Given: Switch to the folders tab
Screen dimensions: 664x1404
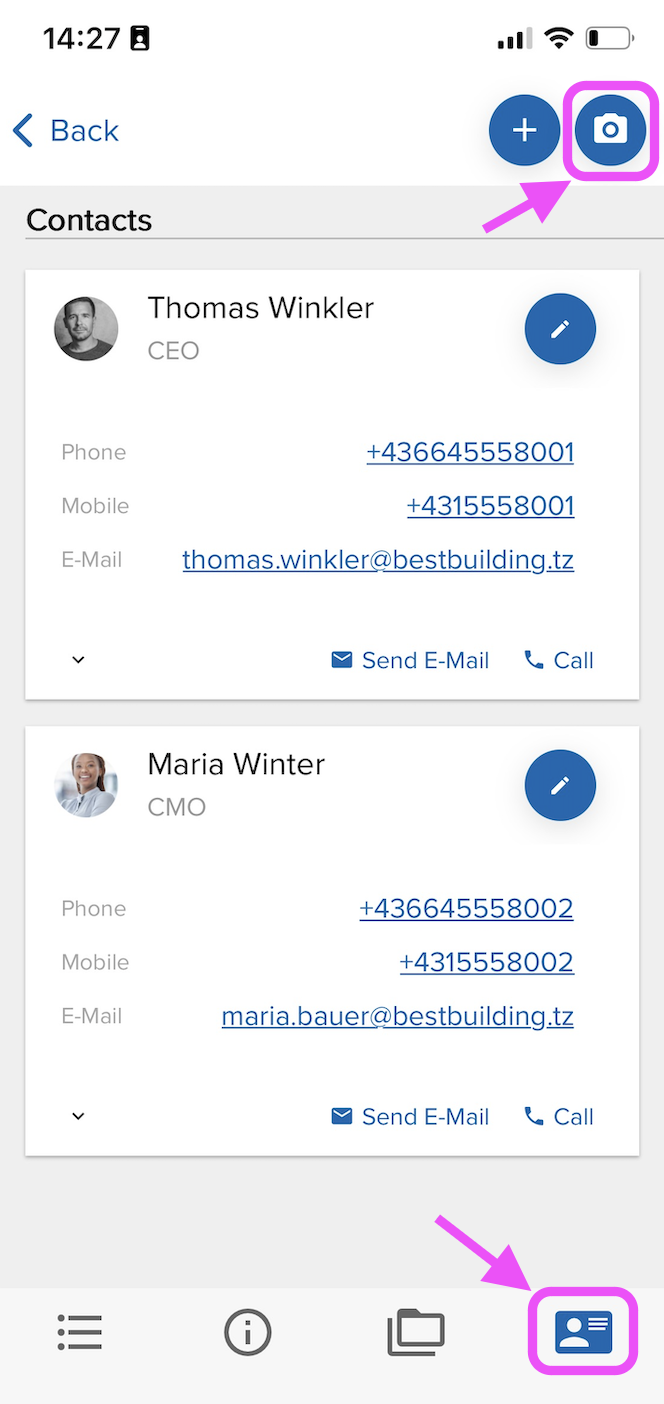Looking at the screenshot, I should pos(416,1332).
